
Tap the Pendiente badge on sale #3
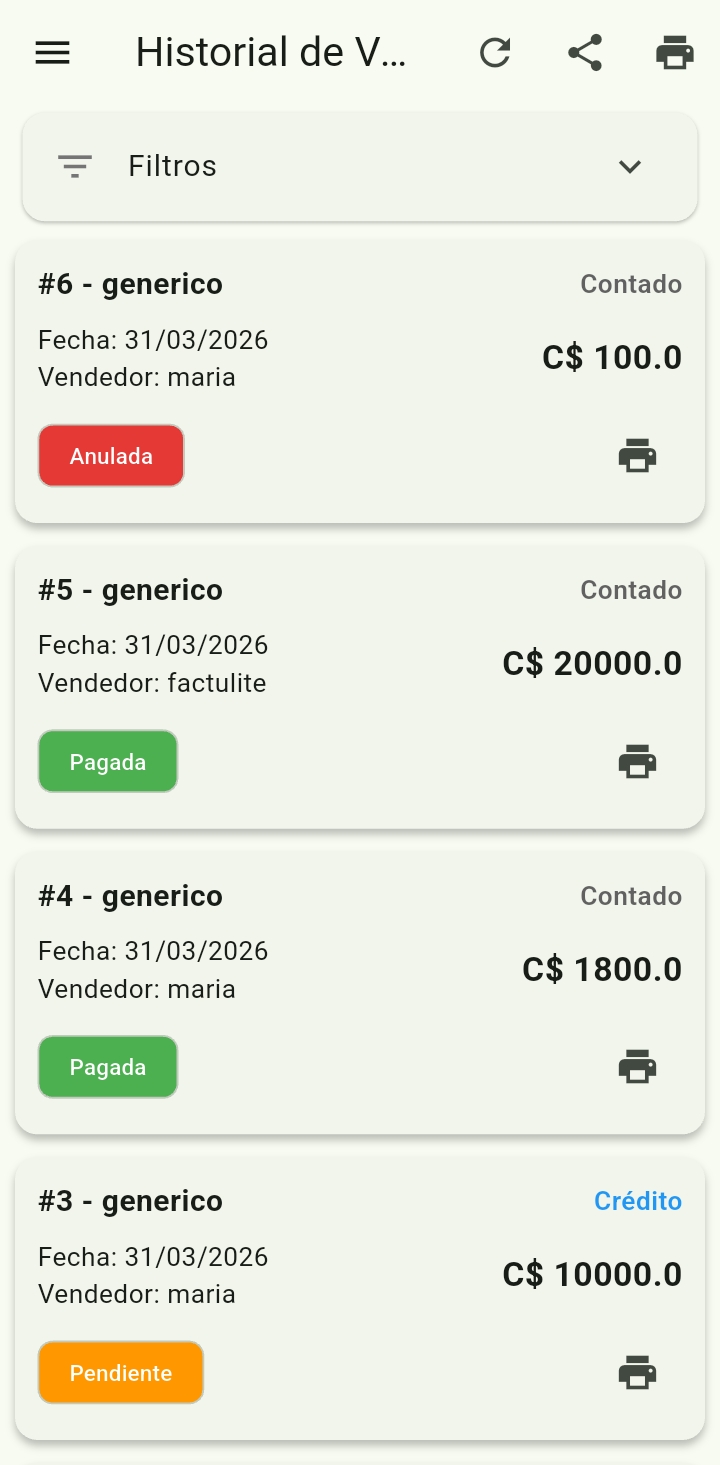click(x=120, y=1372)
